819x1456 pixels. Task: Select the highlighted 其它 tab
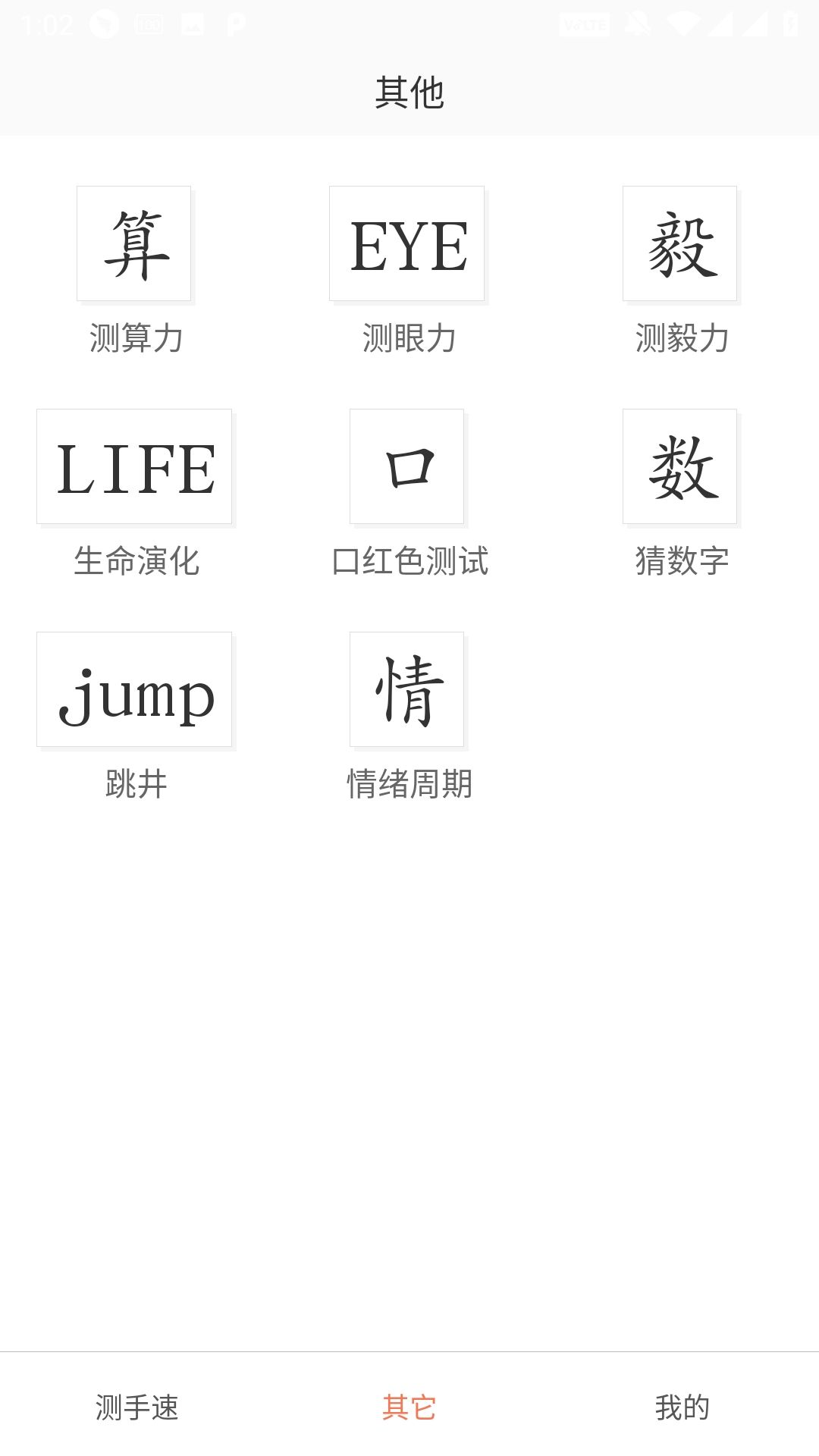click(x=409, y=1405)
